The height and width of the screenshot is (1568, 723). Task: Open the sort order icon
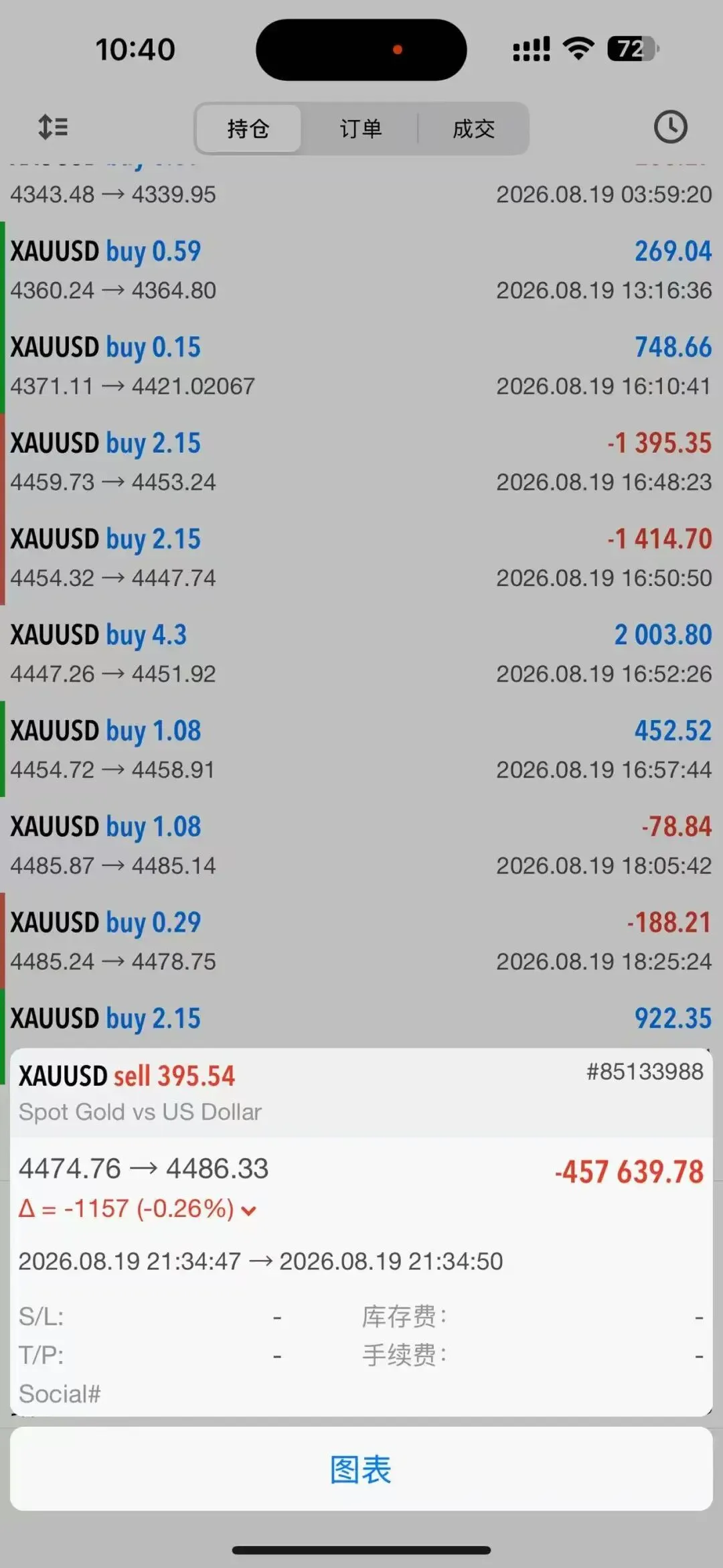(53, 127)
